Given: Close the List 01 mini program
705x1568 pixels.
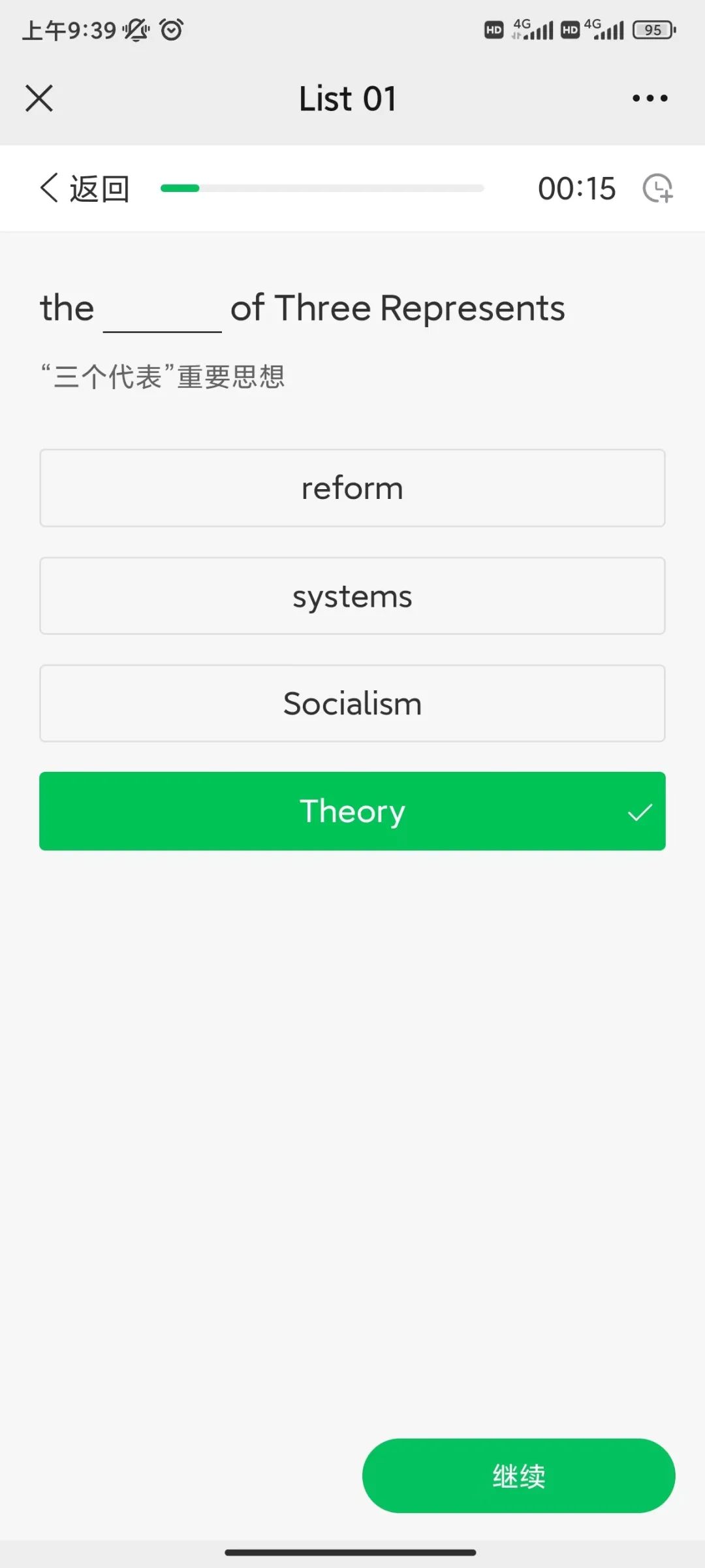Looking at the screenshot, I should [39, 99].
